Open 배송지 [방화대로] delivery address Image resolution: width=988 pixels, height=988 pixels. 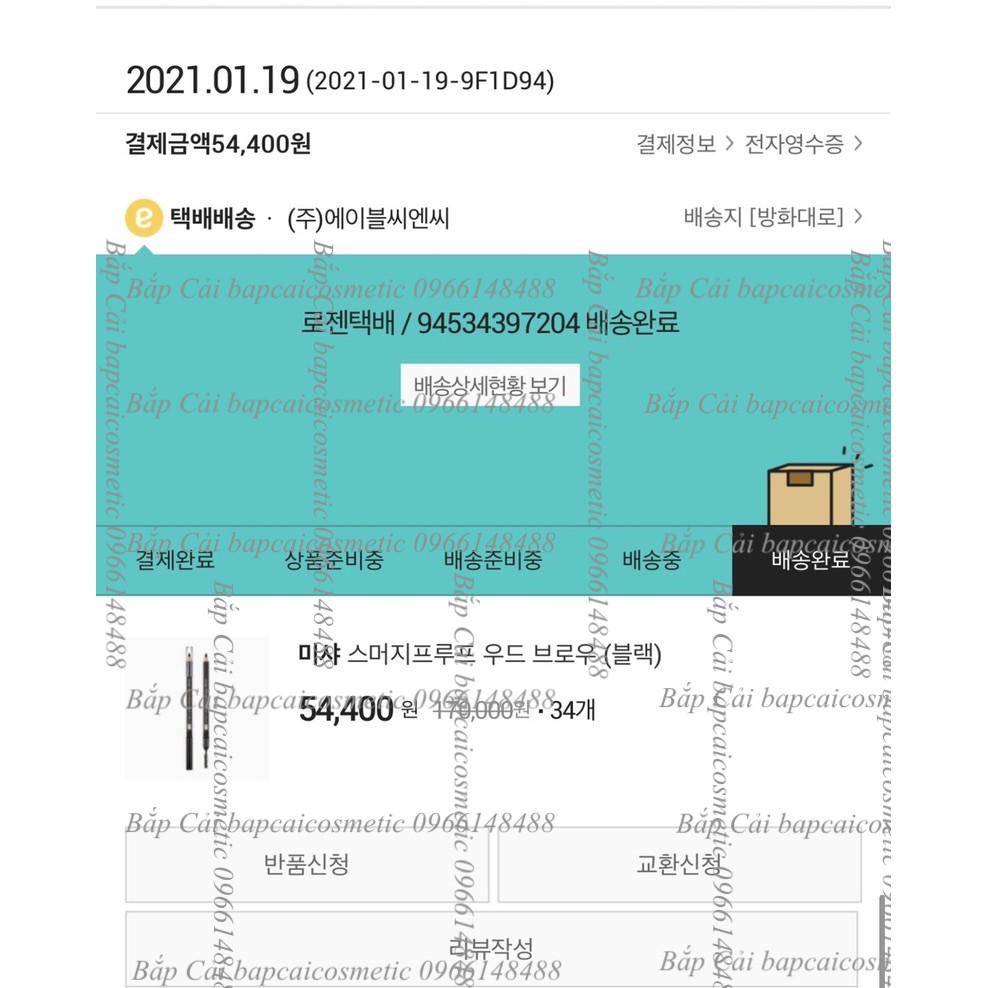click(x=772, y=217)
